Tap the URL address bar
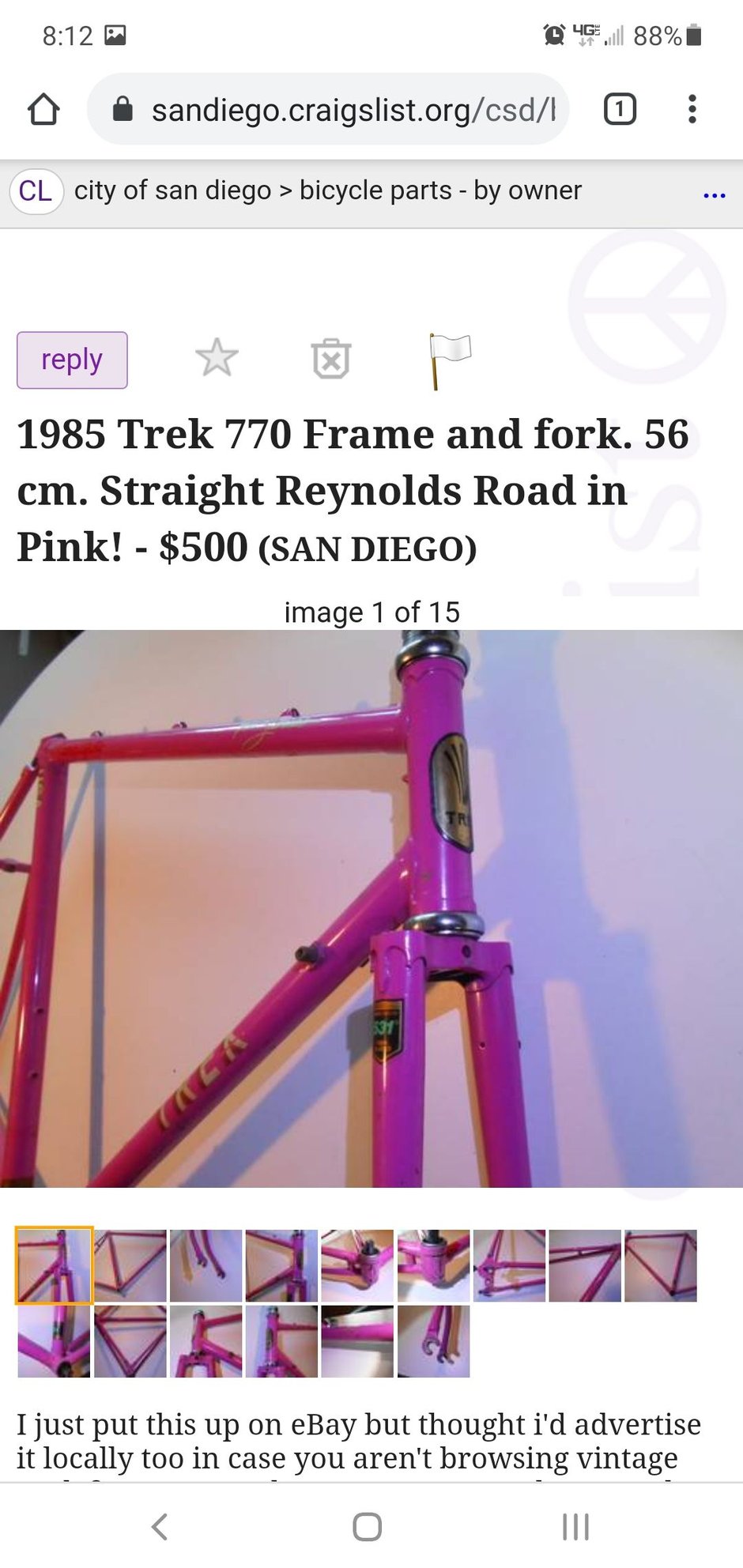 coord(332,109)
